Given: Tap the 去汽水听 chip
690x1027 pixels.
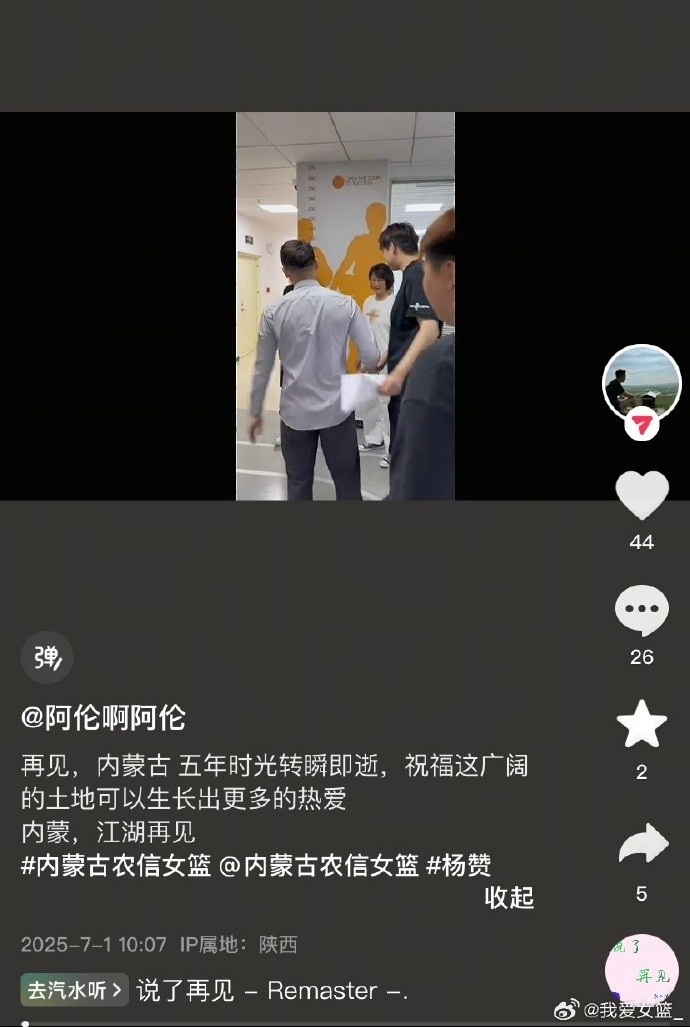Looking at the screenshot, I should click(75, 990).
